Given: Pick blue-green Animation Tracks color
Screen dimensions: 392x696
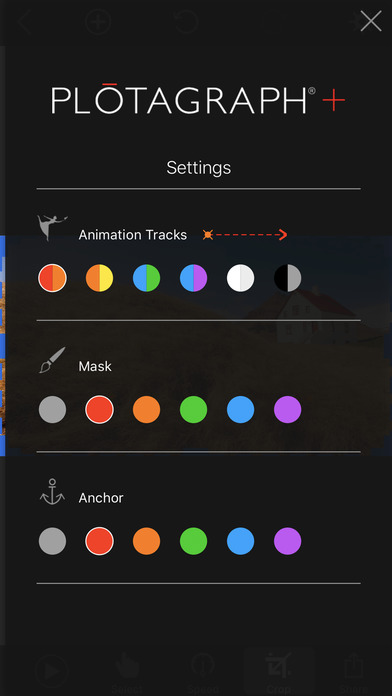Looking at the screenshot, I should (147, 278).
